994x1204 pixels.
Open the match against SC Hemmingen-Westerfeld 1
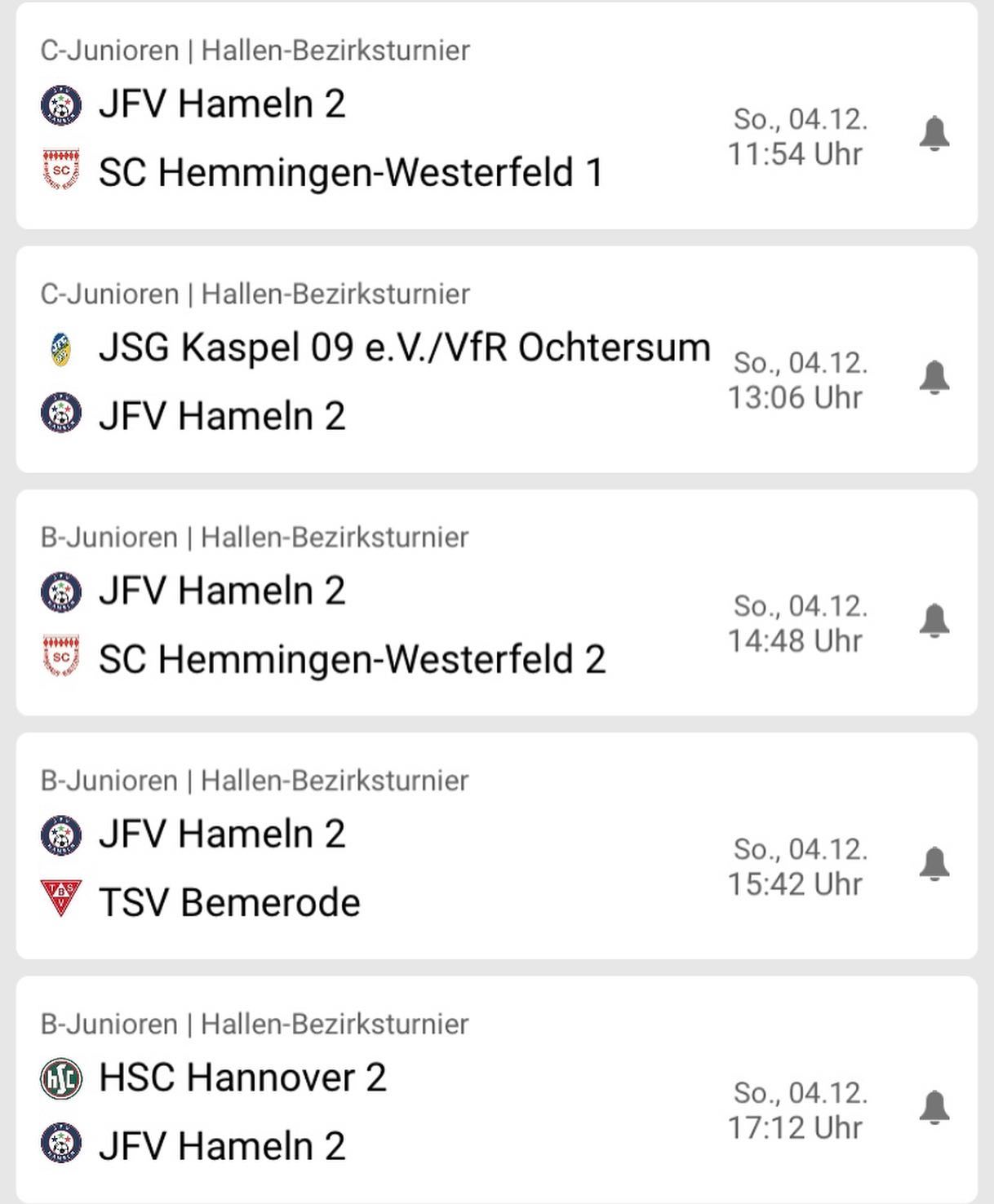pyautogui.click(x=350, y=173)
